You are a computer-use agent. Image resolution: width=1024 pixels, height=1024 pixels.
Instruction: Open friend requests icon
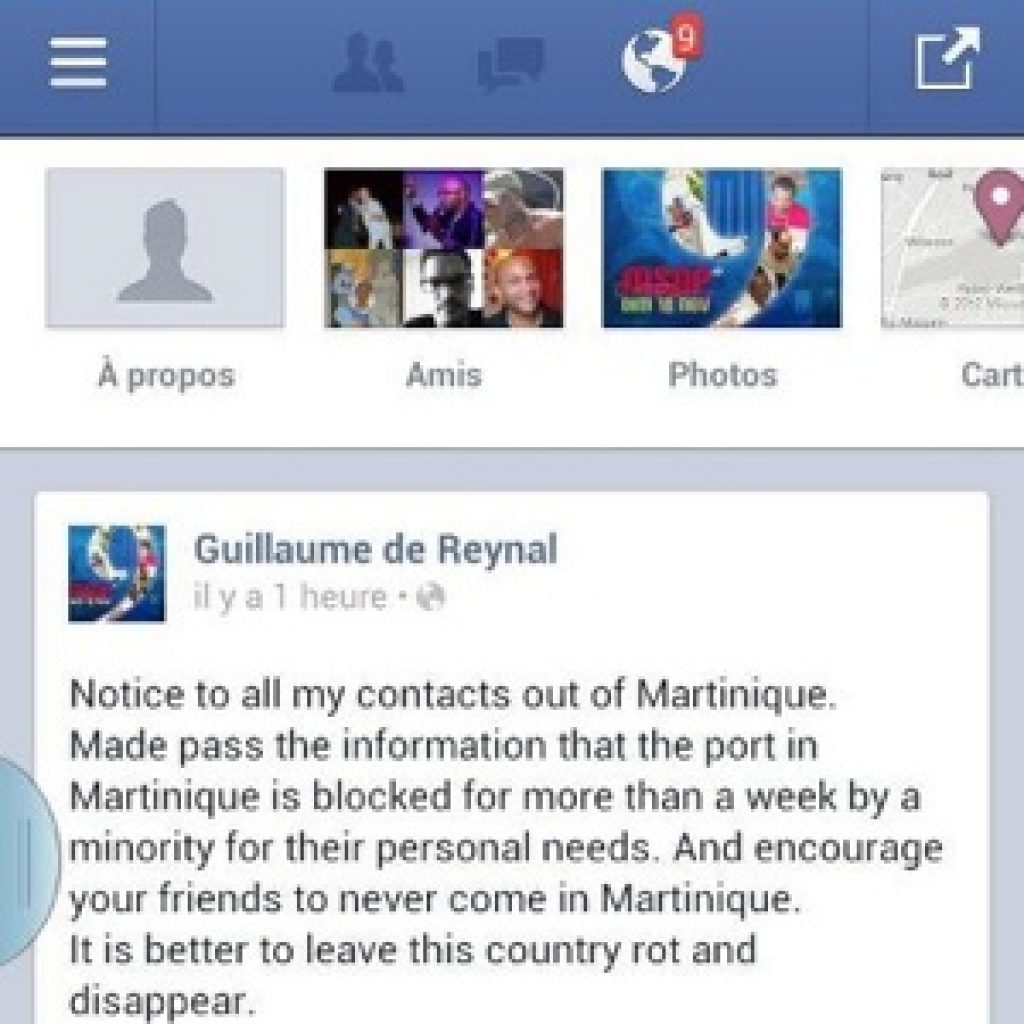click(x=368, y=66)
